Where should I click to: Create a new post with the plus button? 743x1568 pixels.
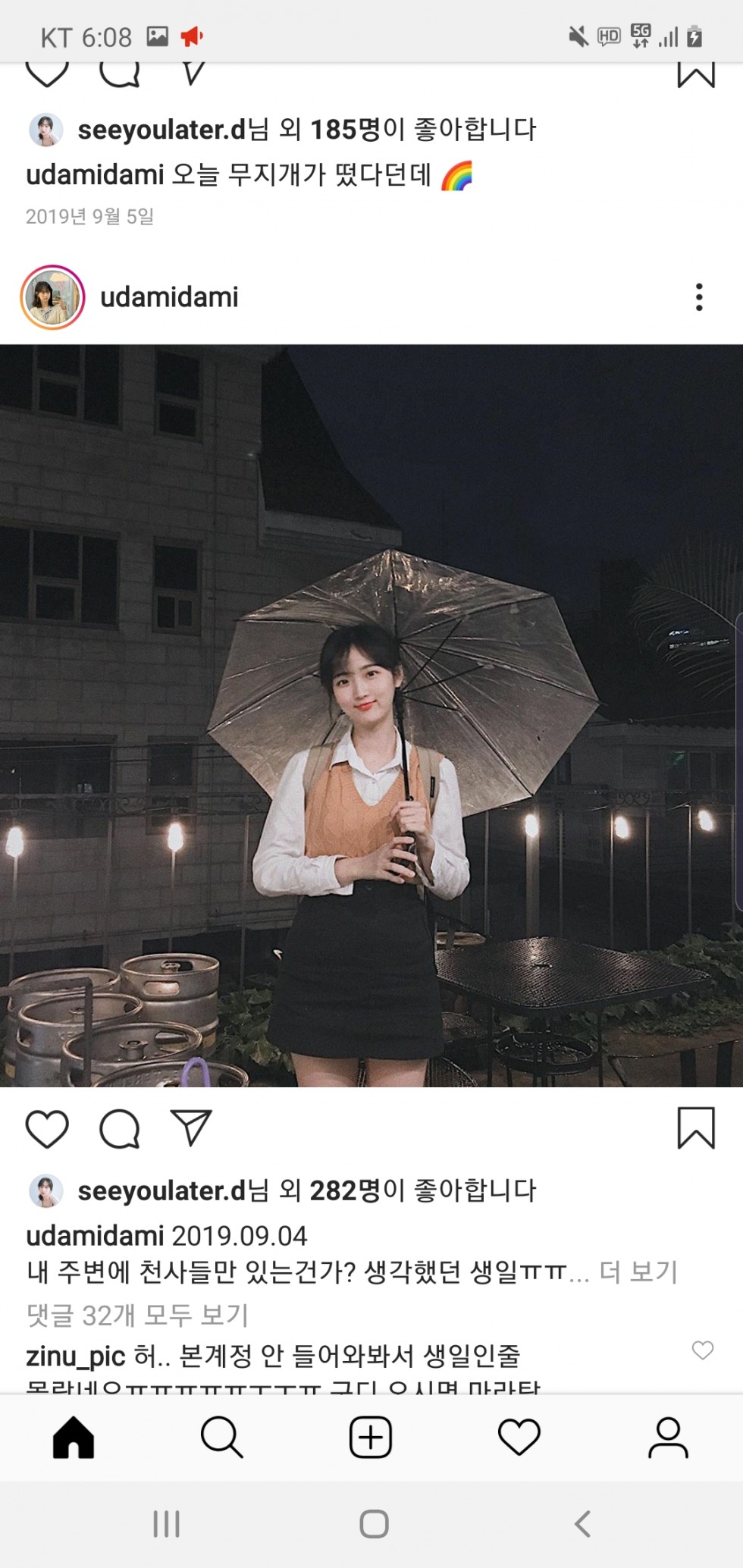(371, 1437)
